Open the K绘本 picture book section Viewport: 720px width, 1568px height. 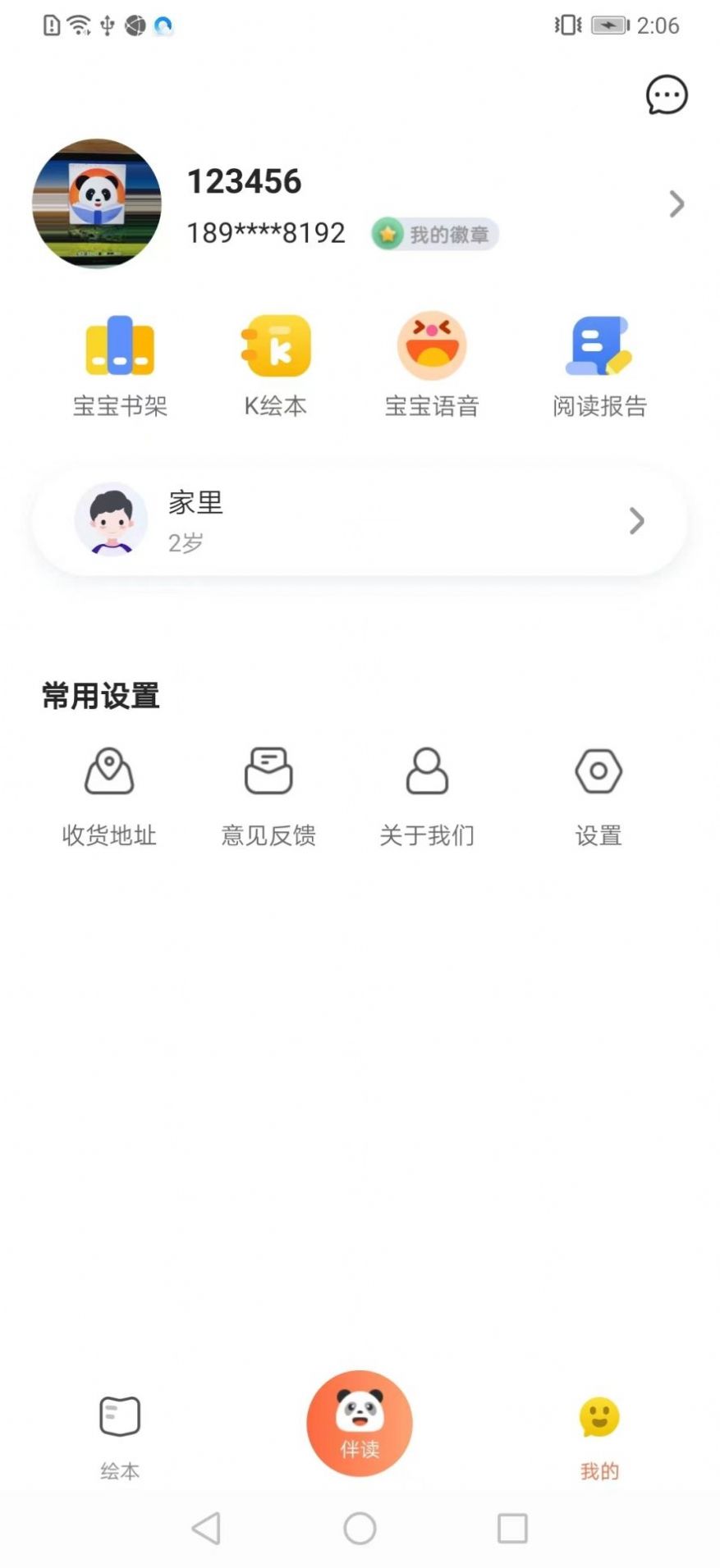click(276, 361)
